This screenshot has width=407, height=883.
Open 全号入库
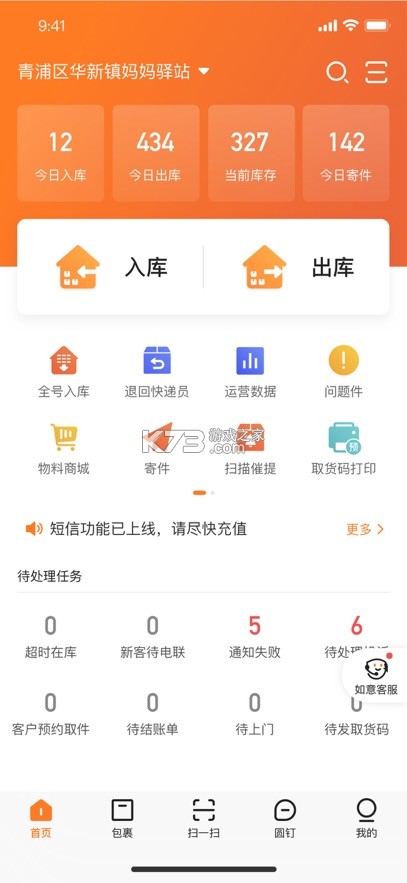point(64,372)
